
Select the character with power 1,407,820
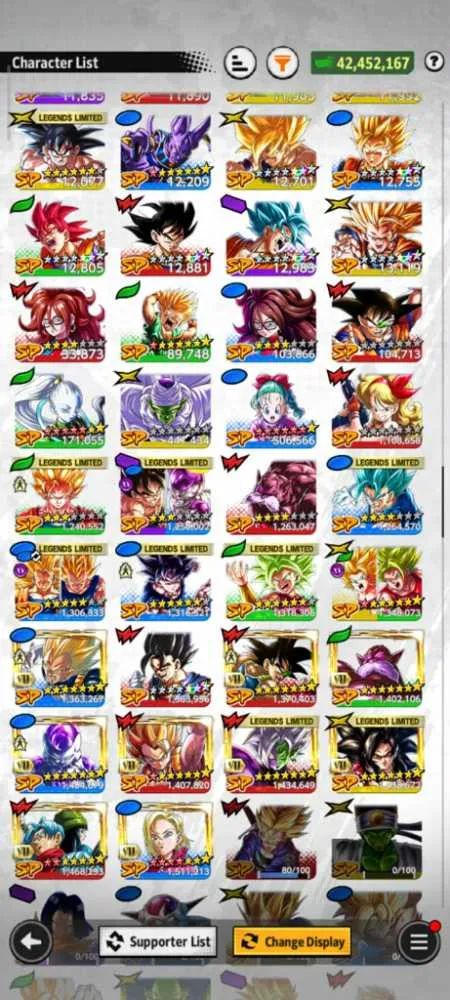point(166,753)
